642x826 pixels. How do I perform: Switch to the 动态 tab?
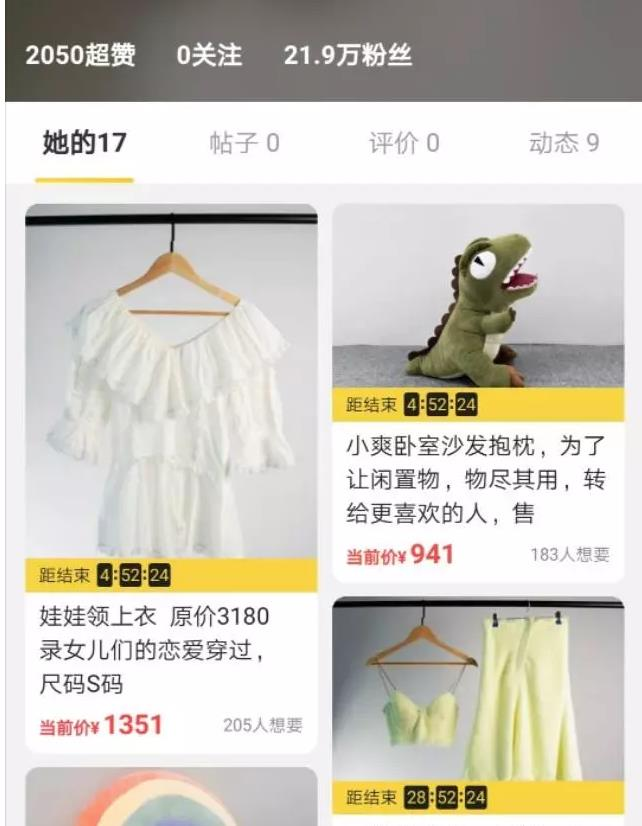tap(563, 143)
